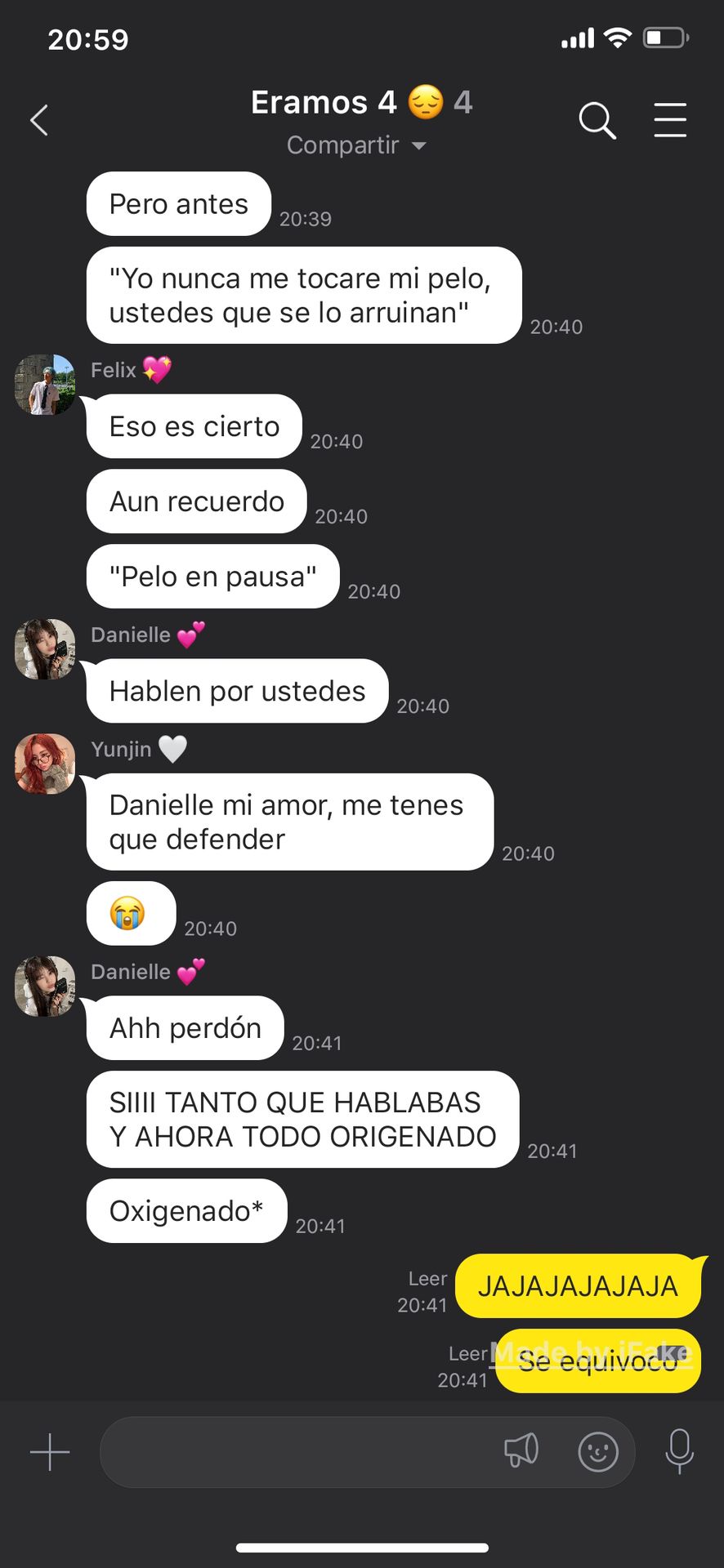Open the plus attachment menu
Screen dimensions: 724x1568
[50, 1452]
